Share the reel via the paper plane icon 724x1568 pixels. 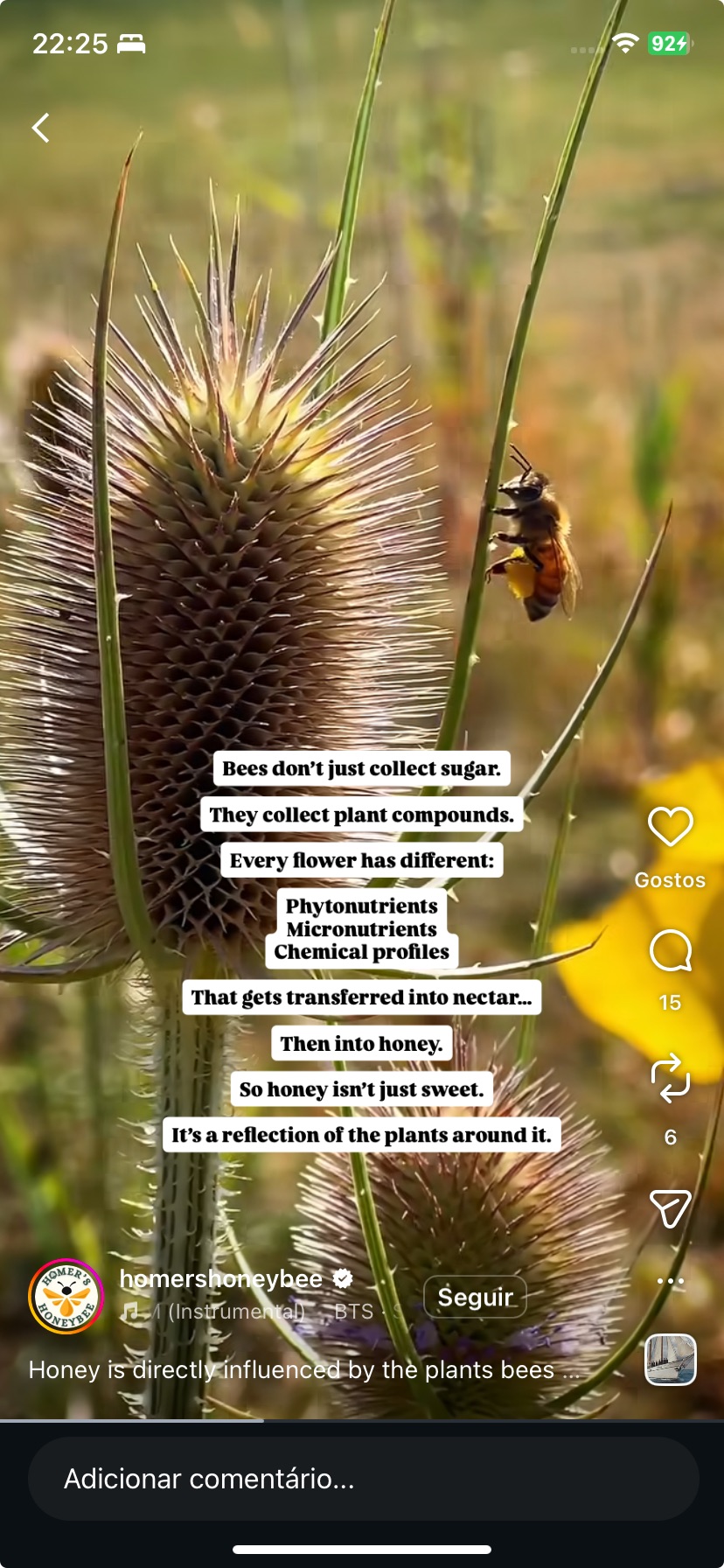[670, 1208]
